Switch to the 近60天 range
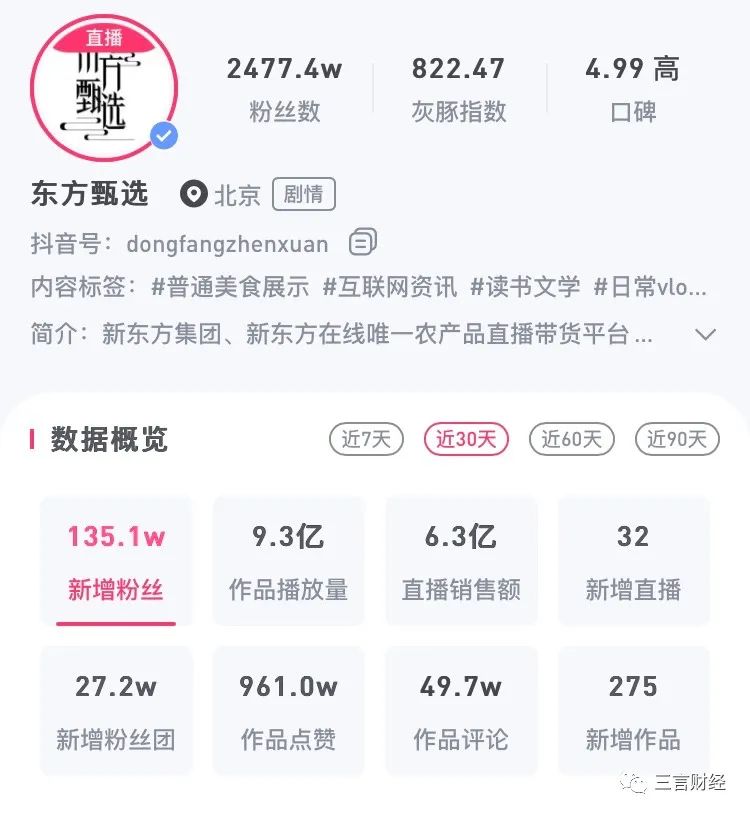 pyautogui.click(x=571, y=439)
